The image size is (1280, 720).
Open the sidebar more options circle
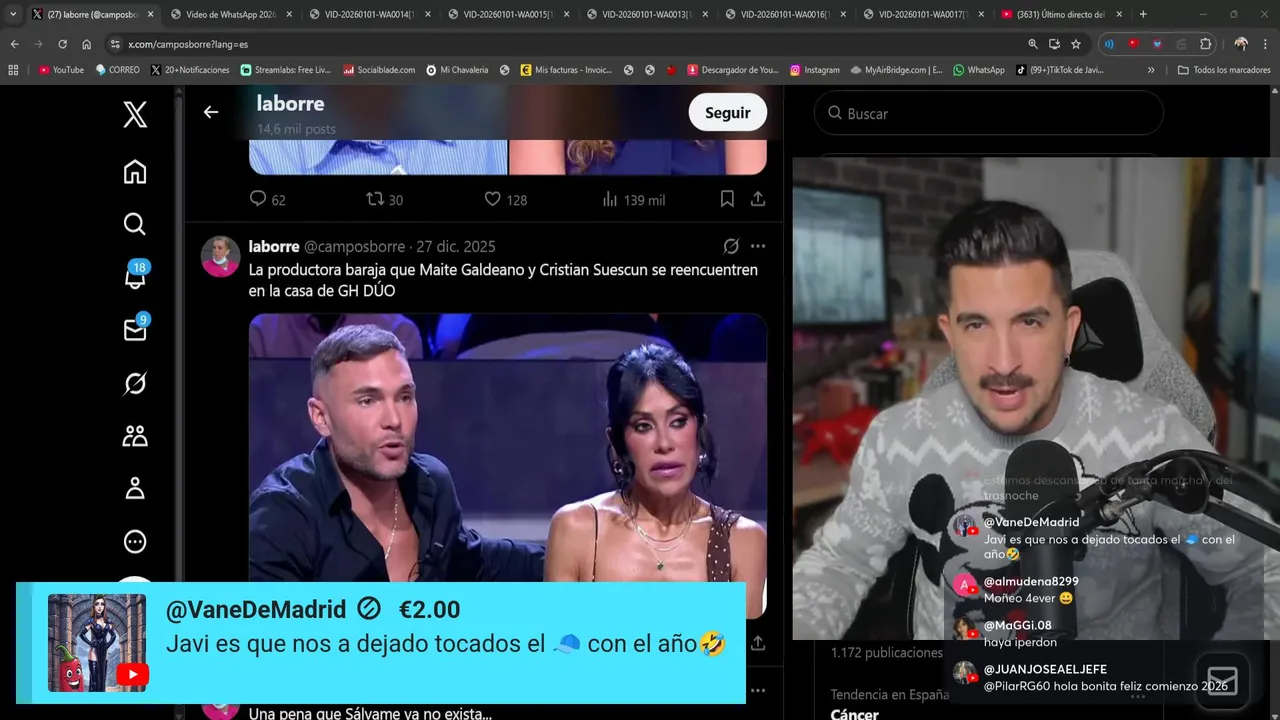click(x=135, y=541)
